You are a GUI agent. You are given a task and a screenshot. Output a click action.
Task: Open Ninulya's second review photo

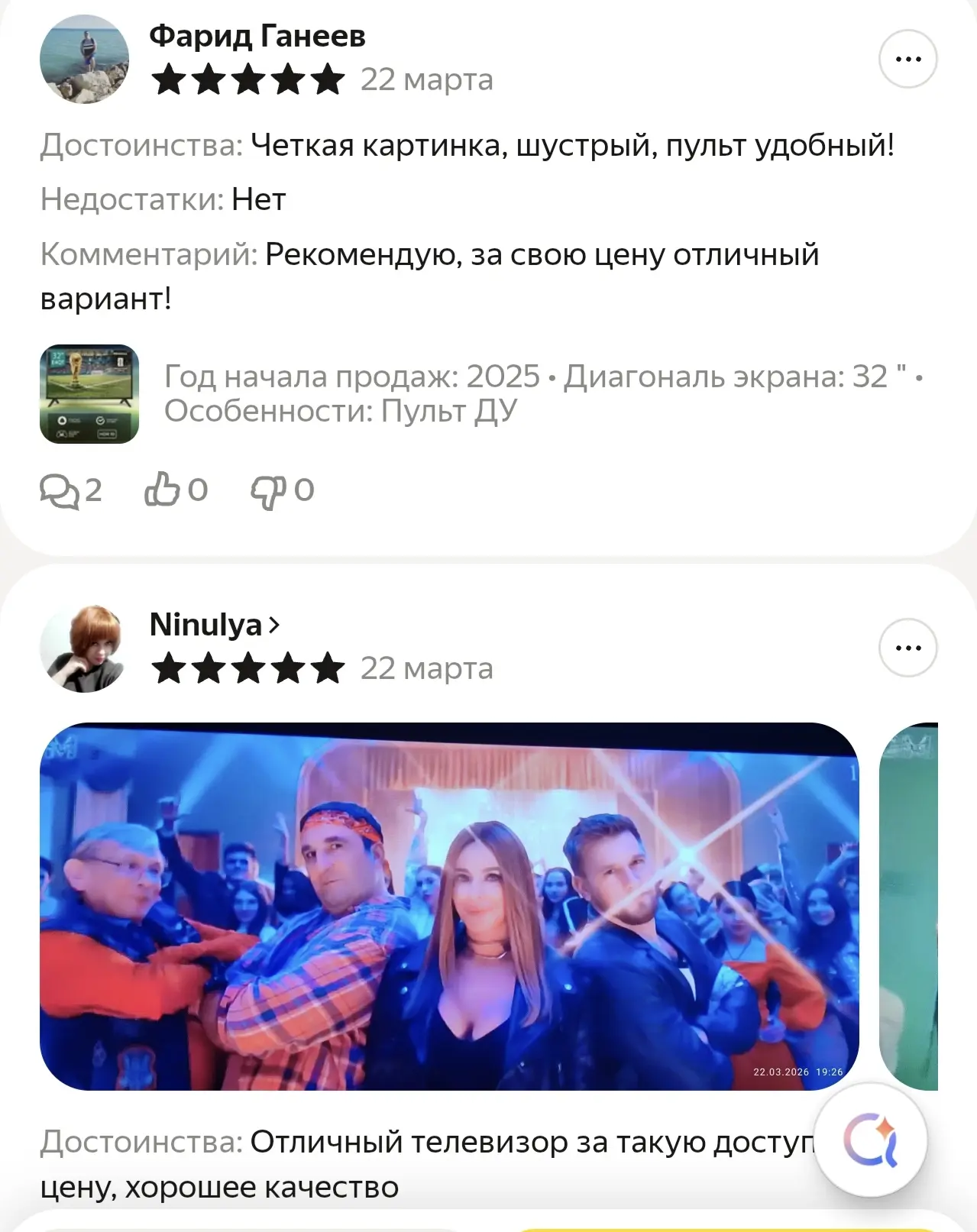point(909,906)
